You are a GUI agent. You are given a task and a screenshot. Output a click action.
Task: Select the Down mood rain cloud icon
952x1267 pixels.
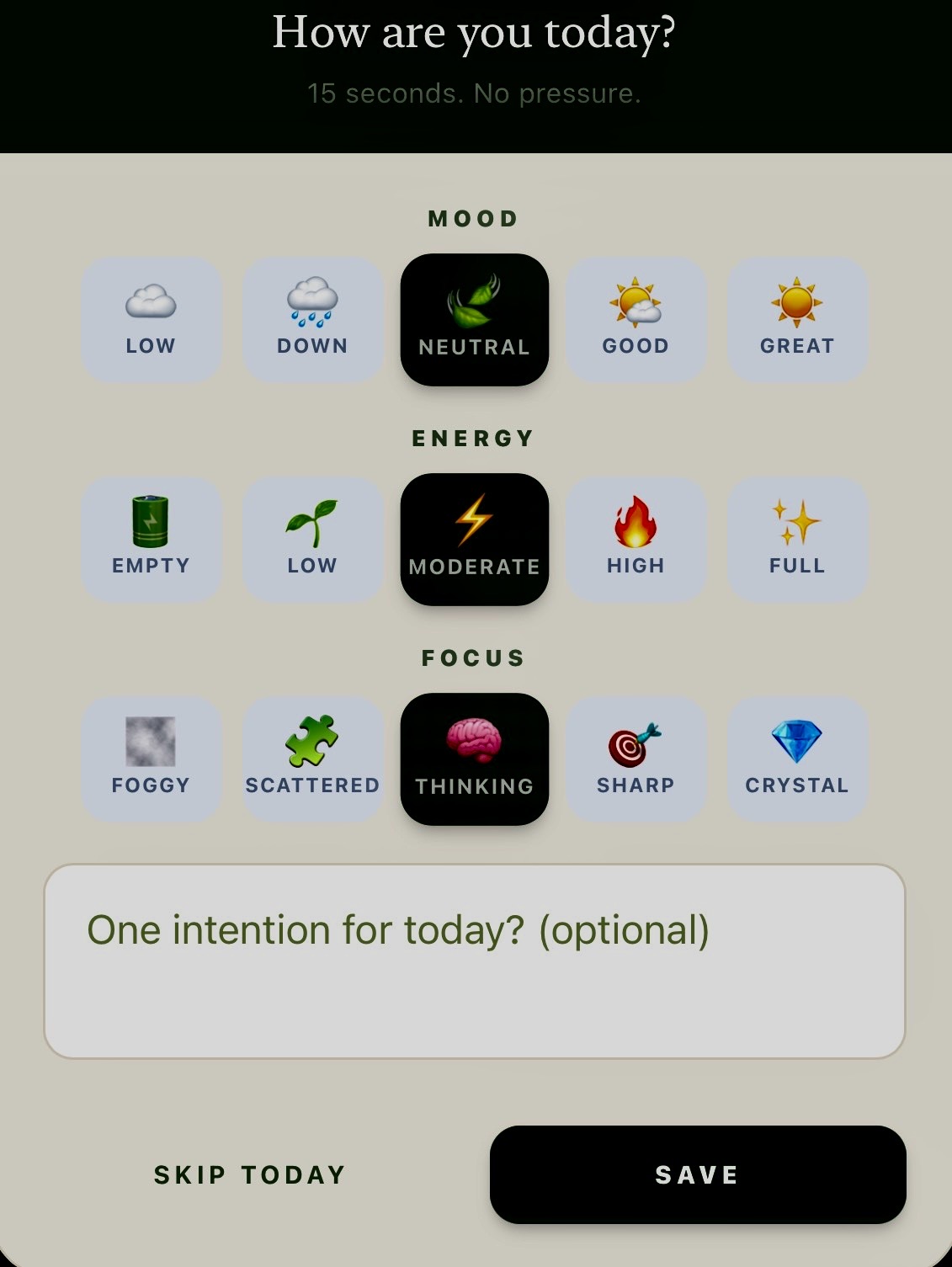click(312, 318)
